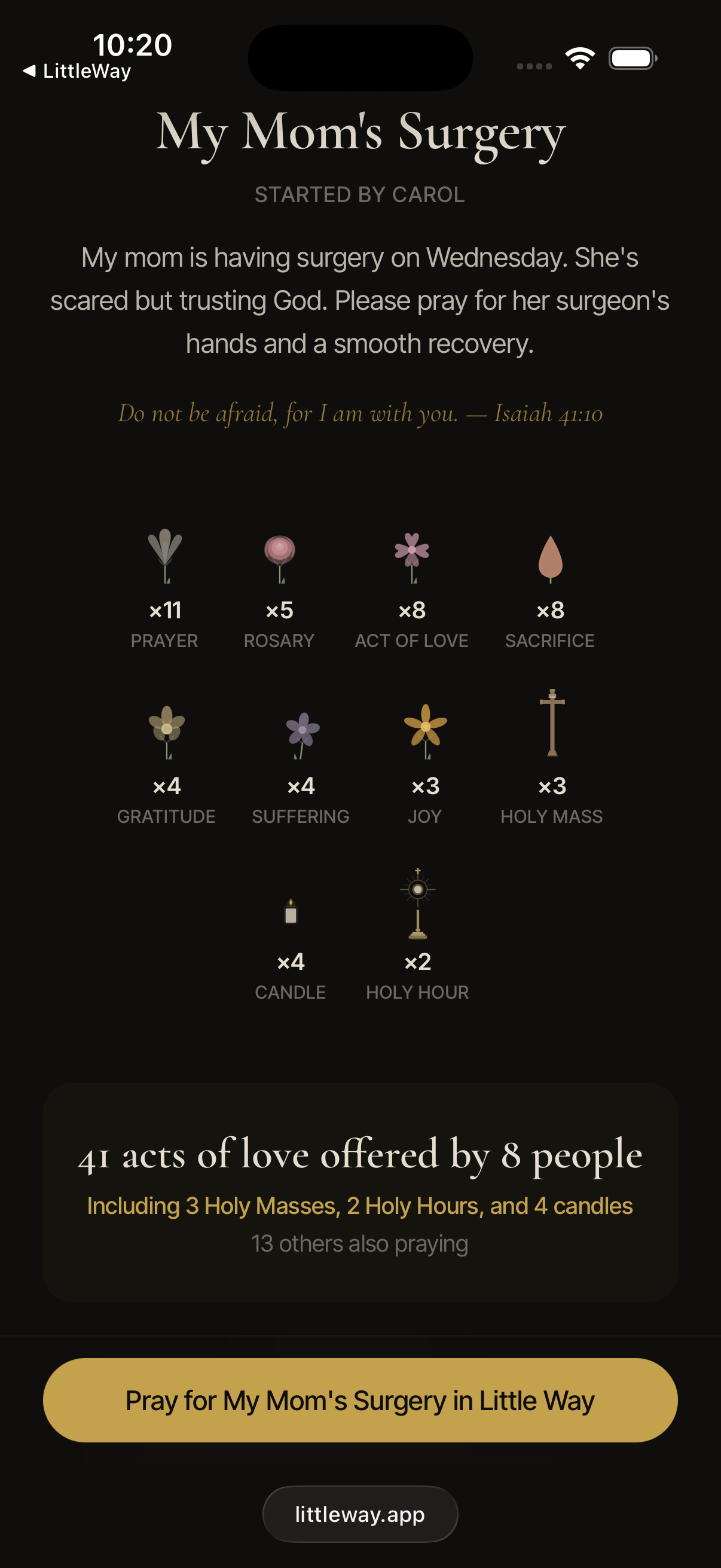Return to the LittleWay app
The image size is (721, 1568).
coord(77,71)
